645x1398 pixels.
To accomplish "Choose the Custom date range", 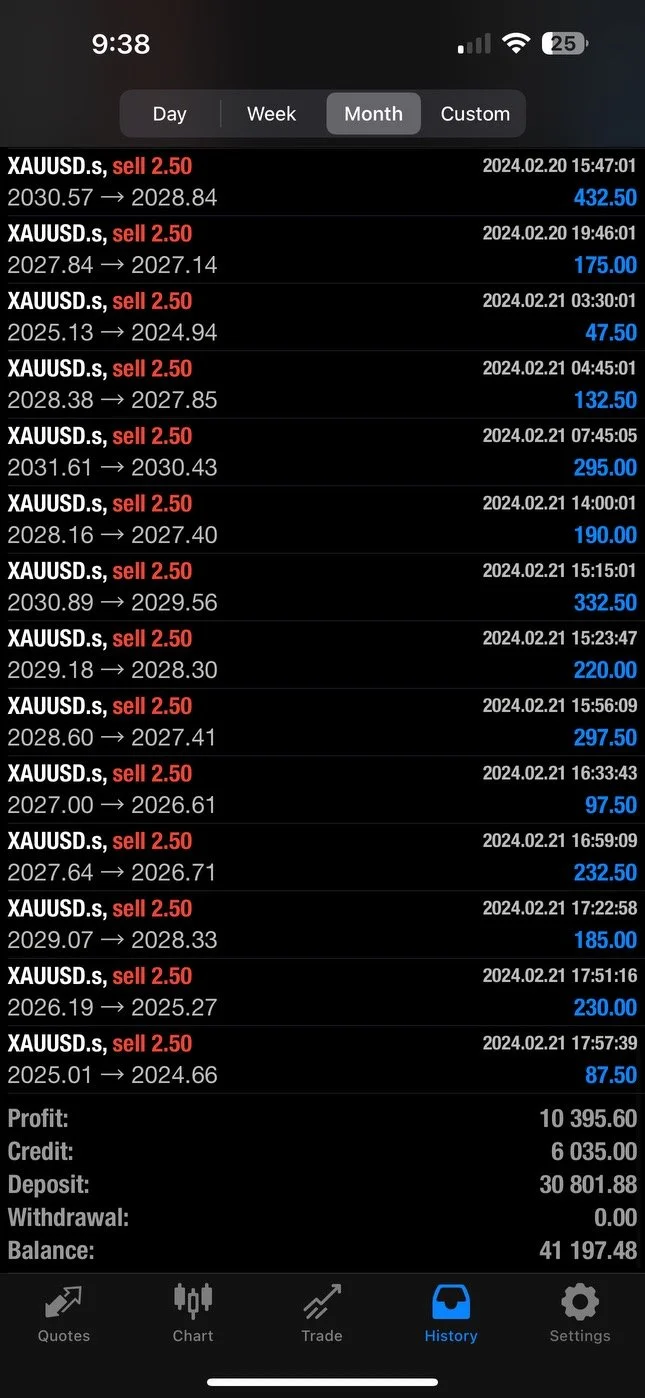I will tap(475, 114).
